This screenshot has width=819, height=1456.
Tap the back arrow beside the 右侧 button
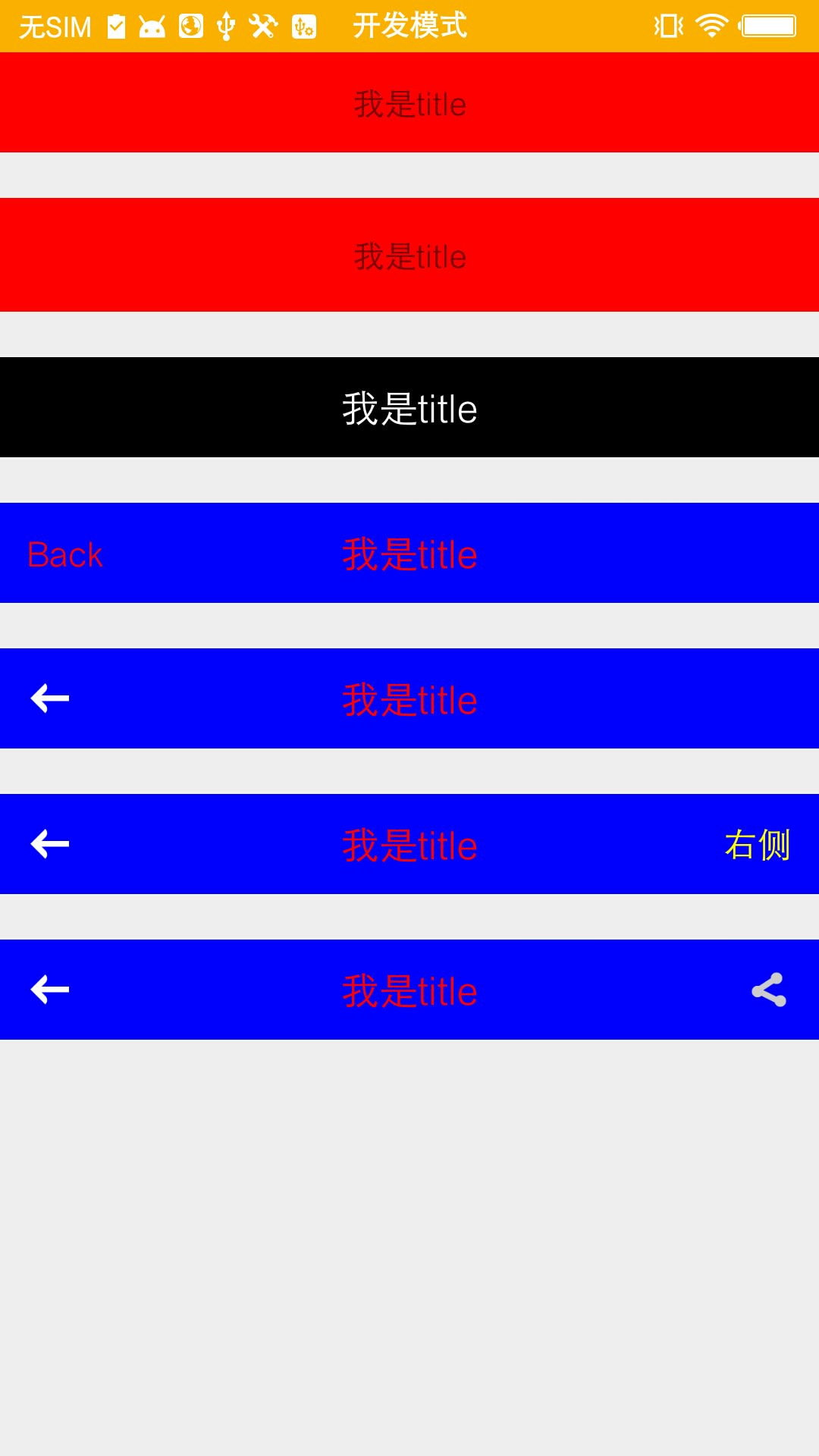tap(50, 844)
